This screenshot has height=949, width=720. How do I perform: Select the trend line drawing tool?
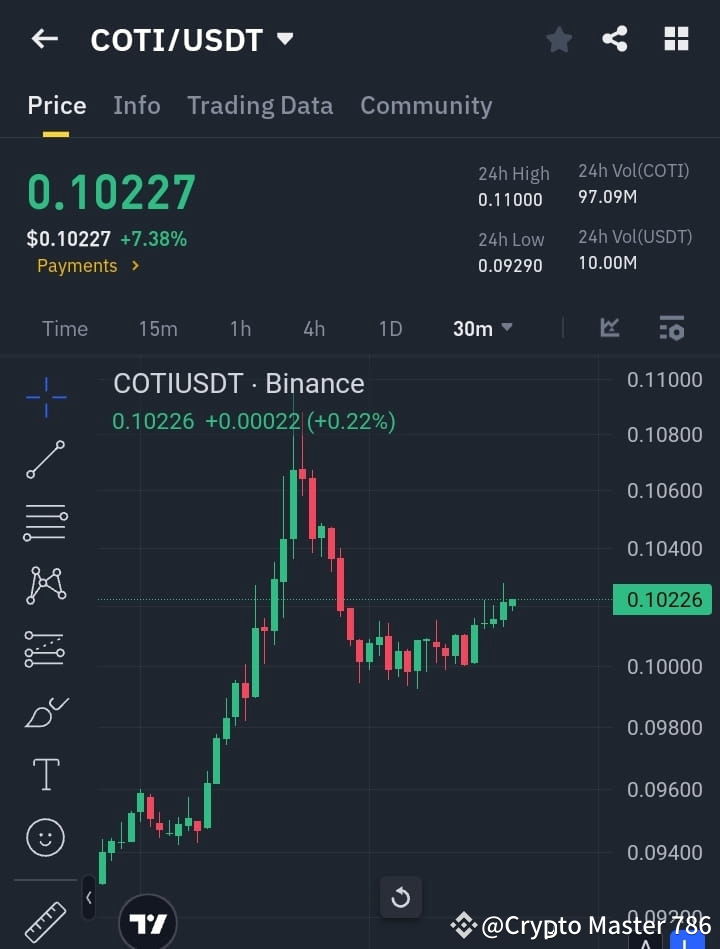pos(44,460)
